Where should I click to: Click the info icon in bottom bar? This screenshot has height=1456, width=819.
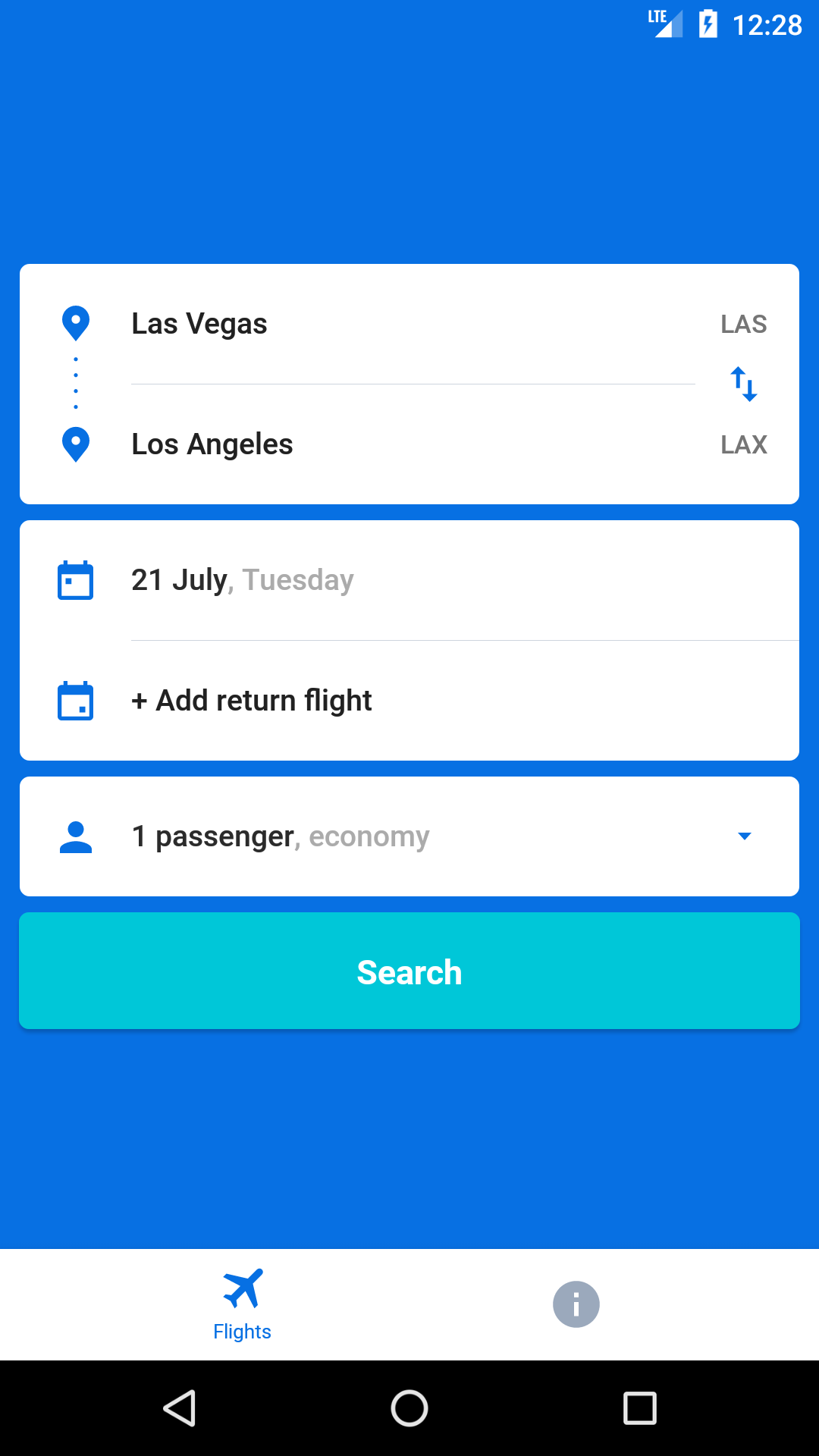click(576, 1304)
